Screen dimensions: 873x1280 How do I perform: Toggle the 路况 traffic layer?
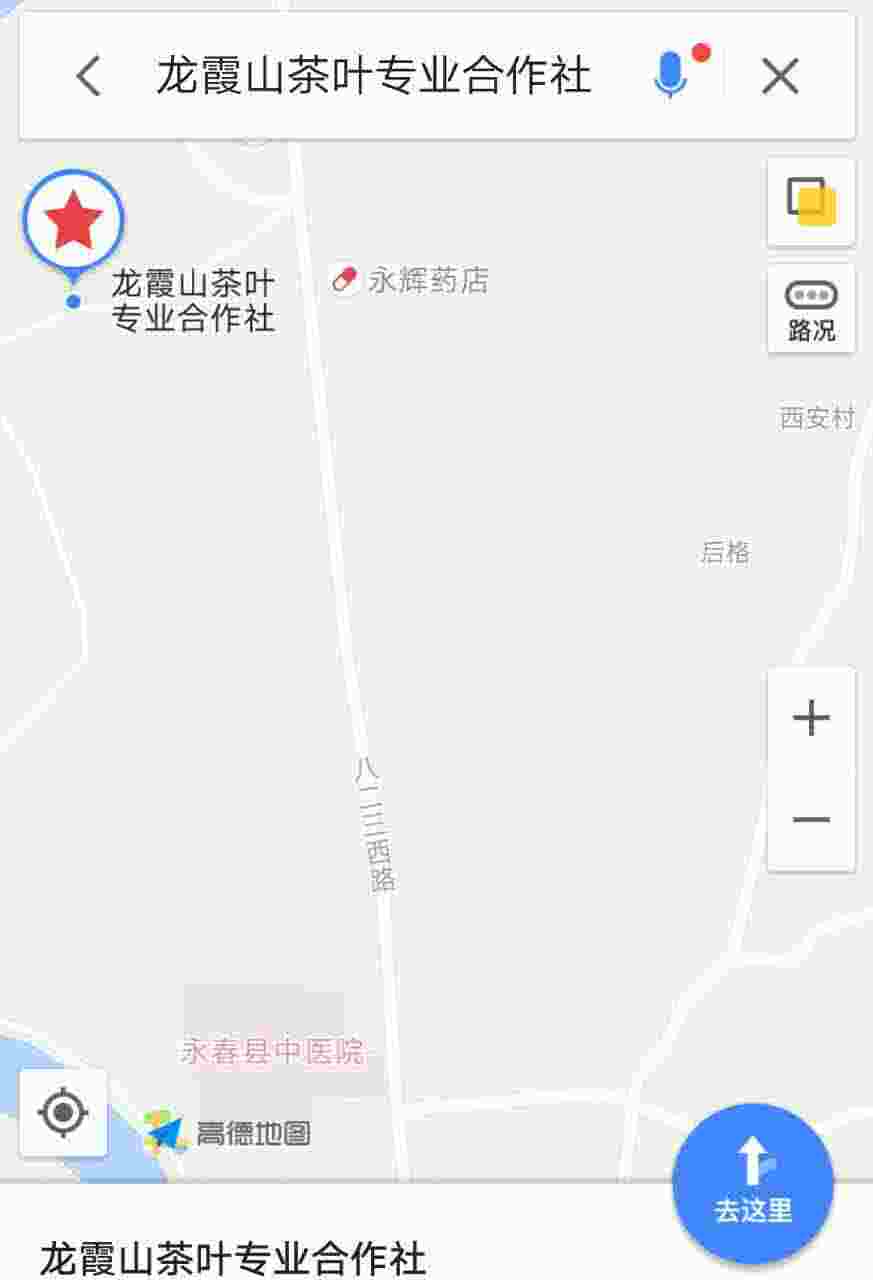coord(811,309)
